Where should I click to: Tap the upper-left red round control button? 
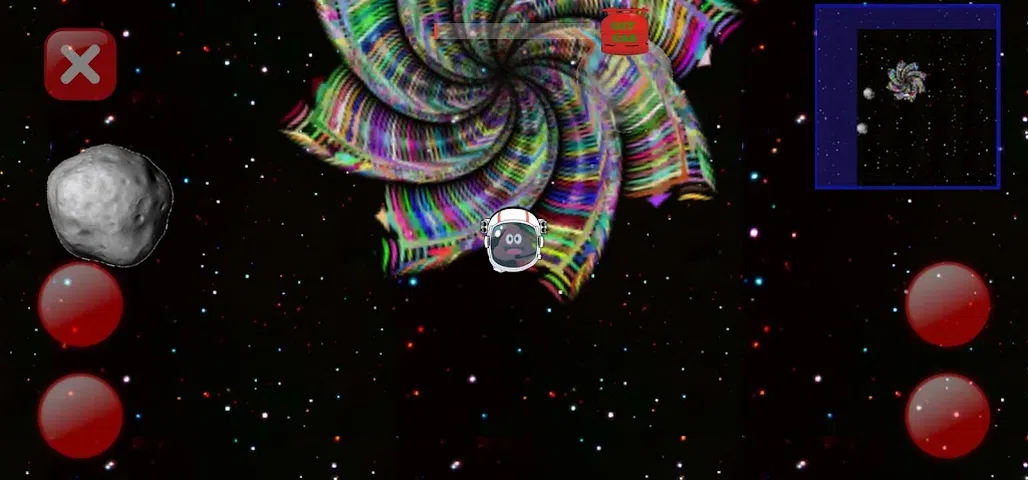[81, 305]
